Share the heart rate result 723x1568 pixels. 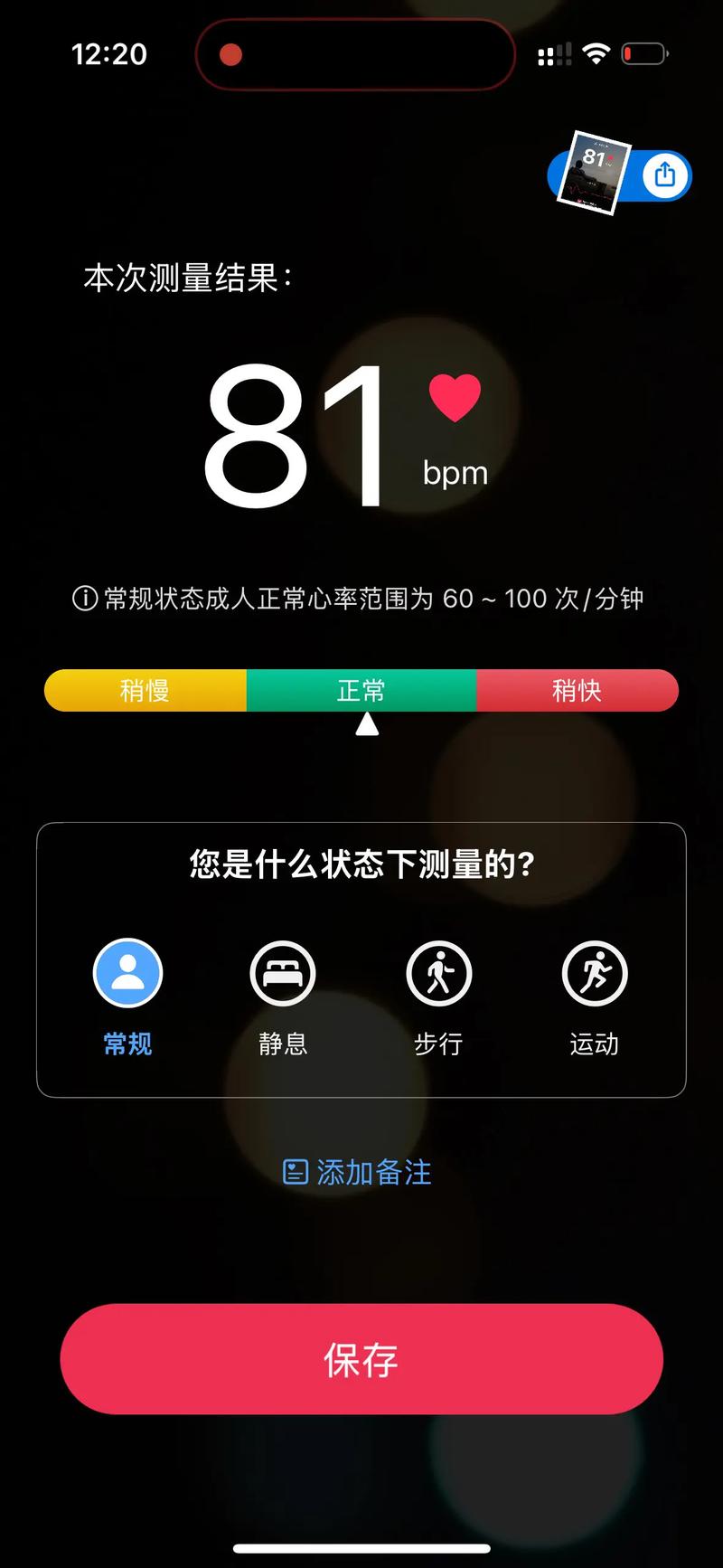pyautogui.click(x=665, y=175)
